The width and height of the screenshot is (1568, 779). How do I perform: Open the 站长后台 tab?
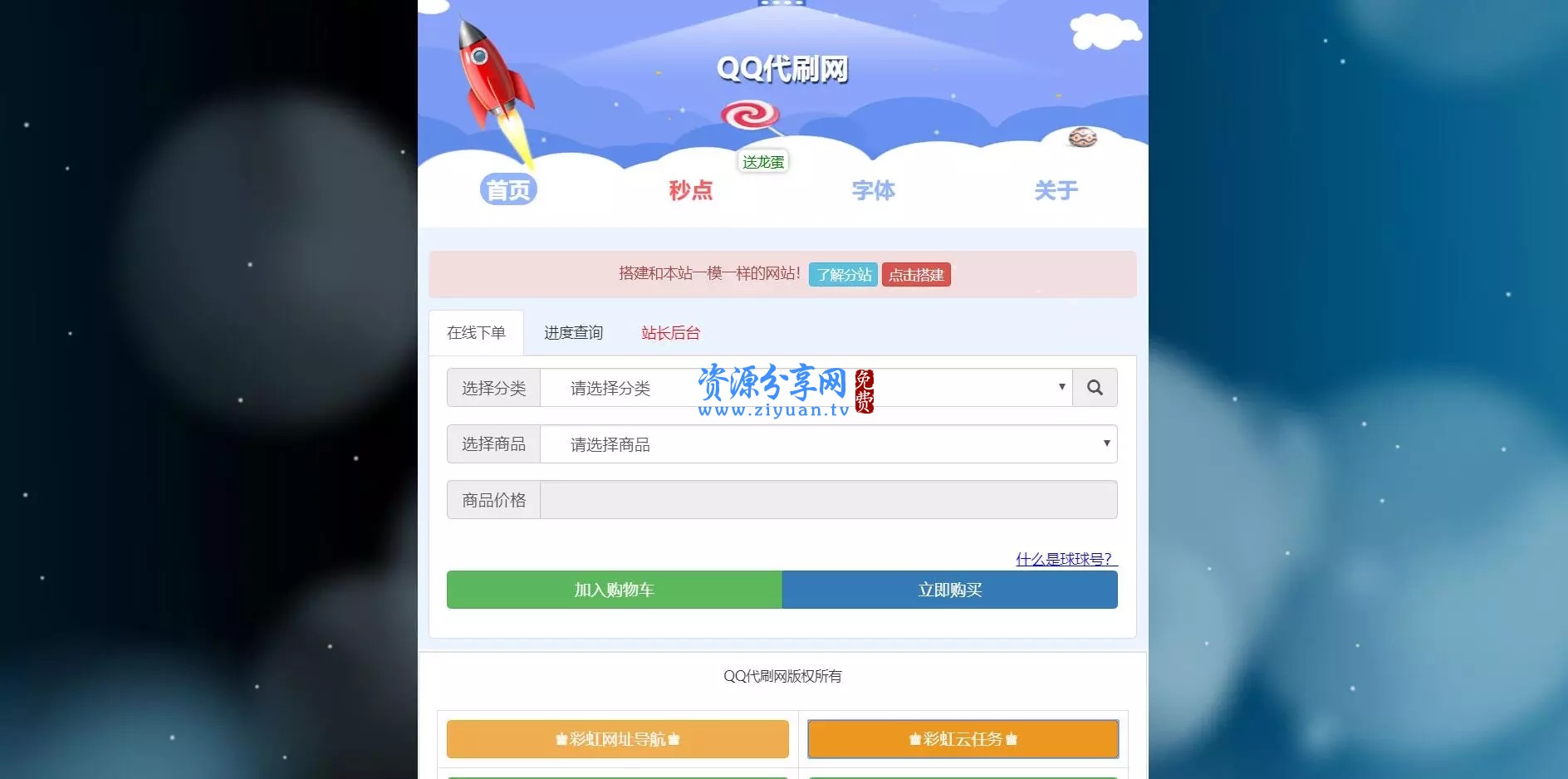[x=670, y=333]
